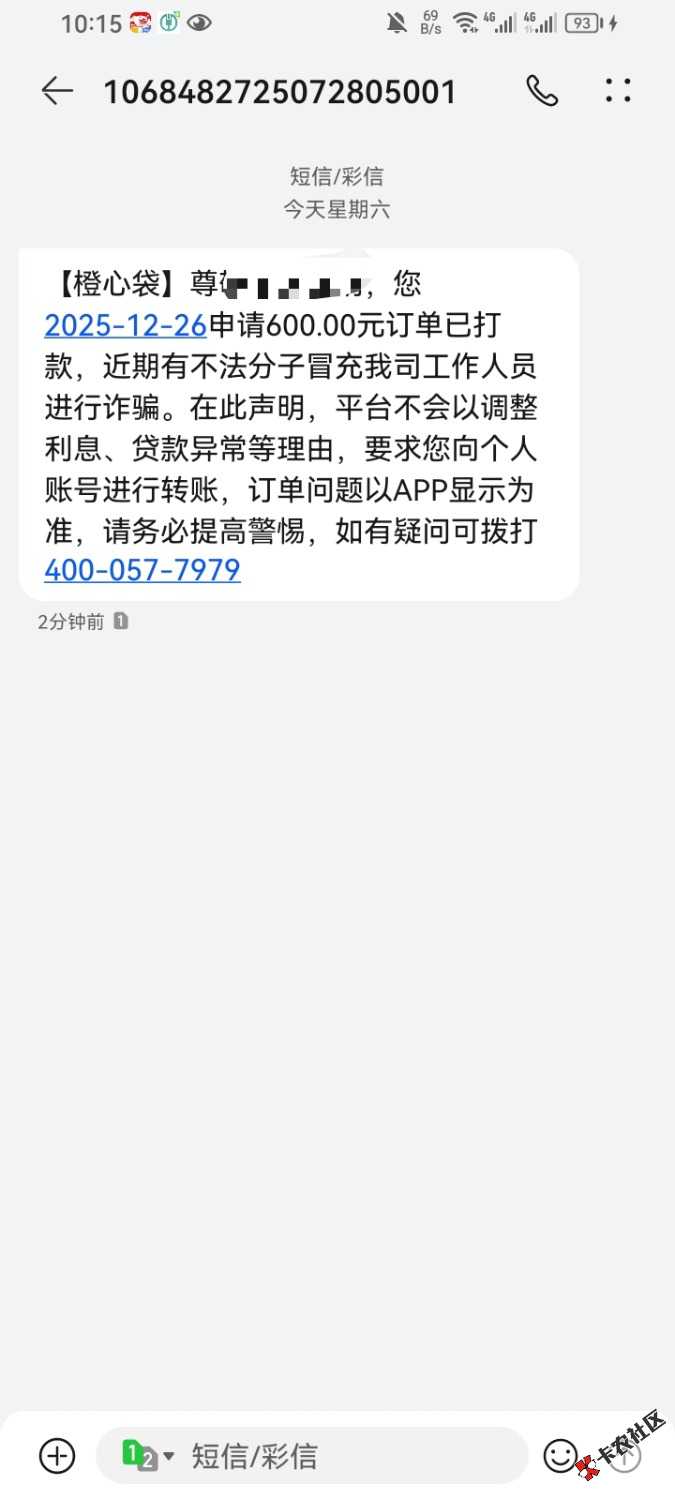The image size is (675, 1500).
Task: Tap the 2025-12-26 date link
Action: click(x=125, y=325)
